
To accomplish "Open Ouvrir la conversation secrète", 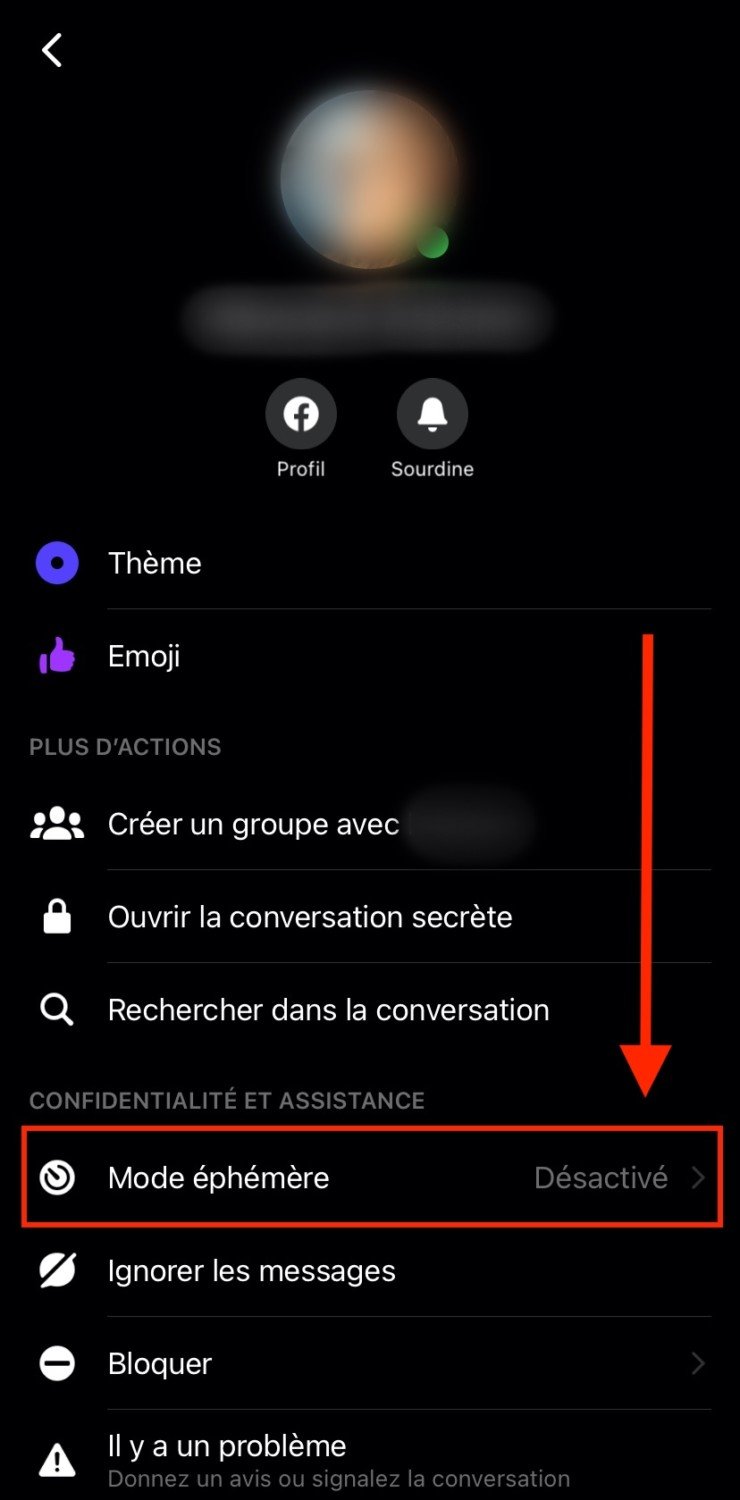I will pyautogui.click(x=310, y=917).
